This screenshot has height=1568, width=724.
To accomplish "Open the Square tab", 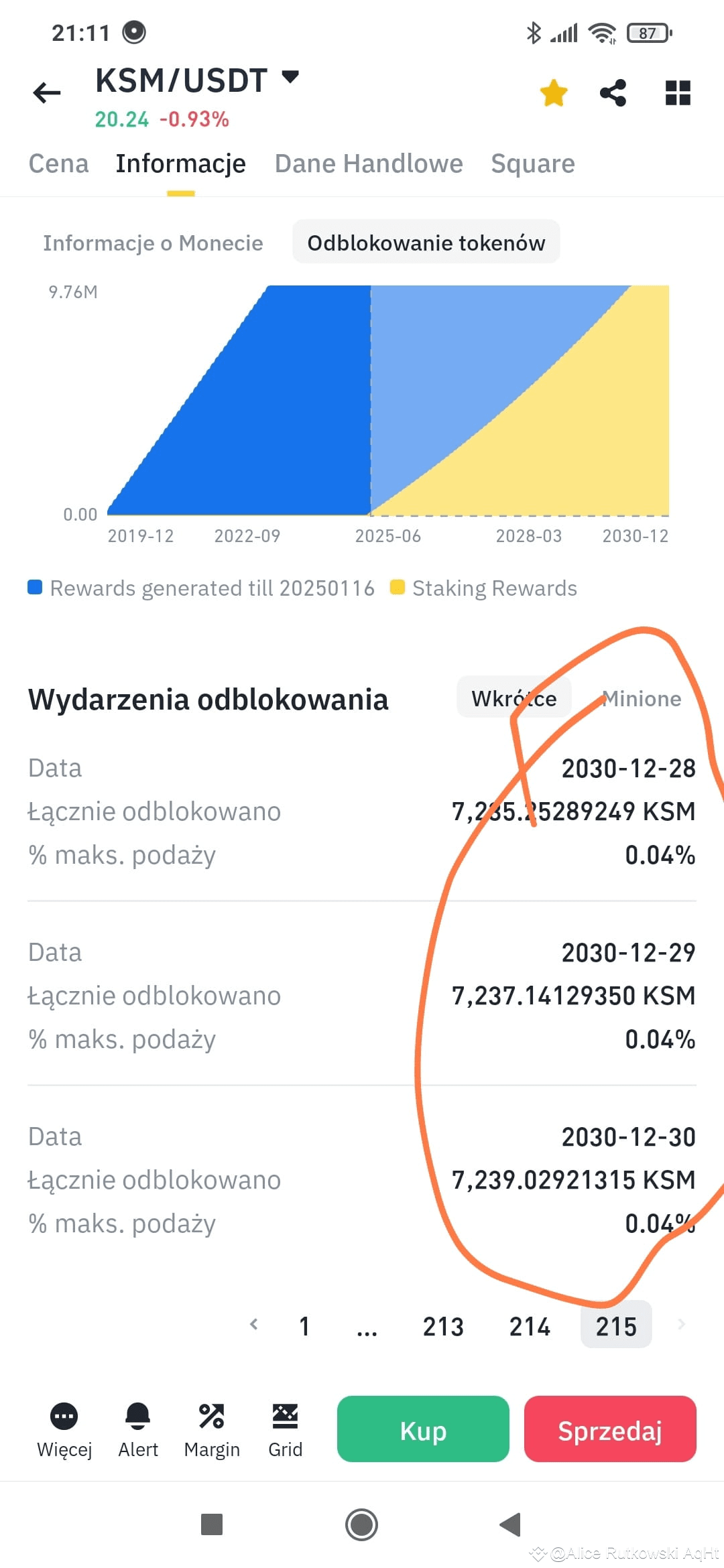I will (x=532, y=163).
